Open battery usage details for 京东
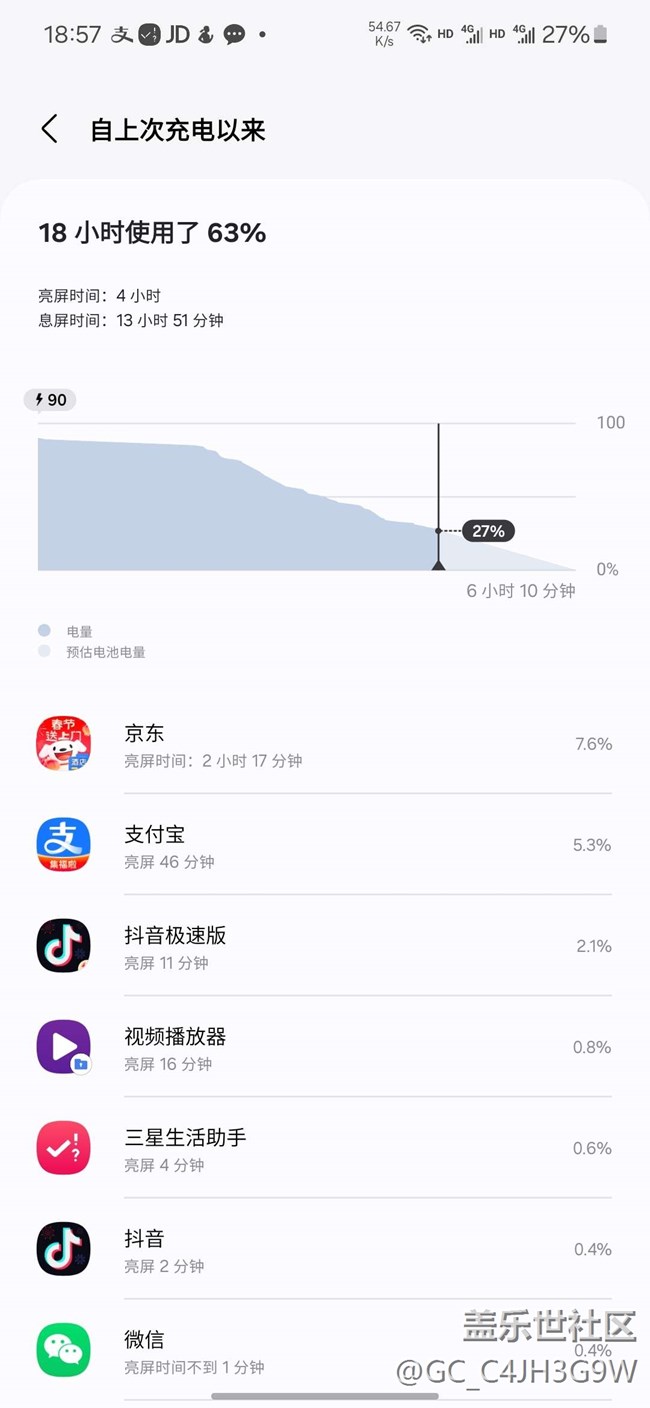 click(x=324, y=745)
